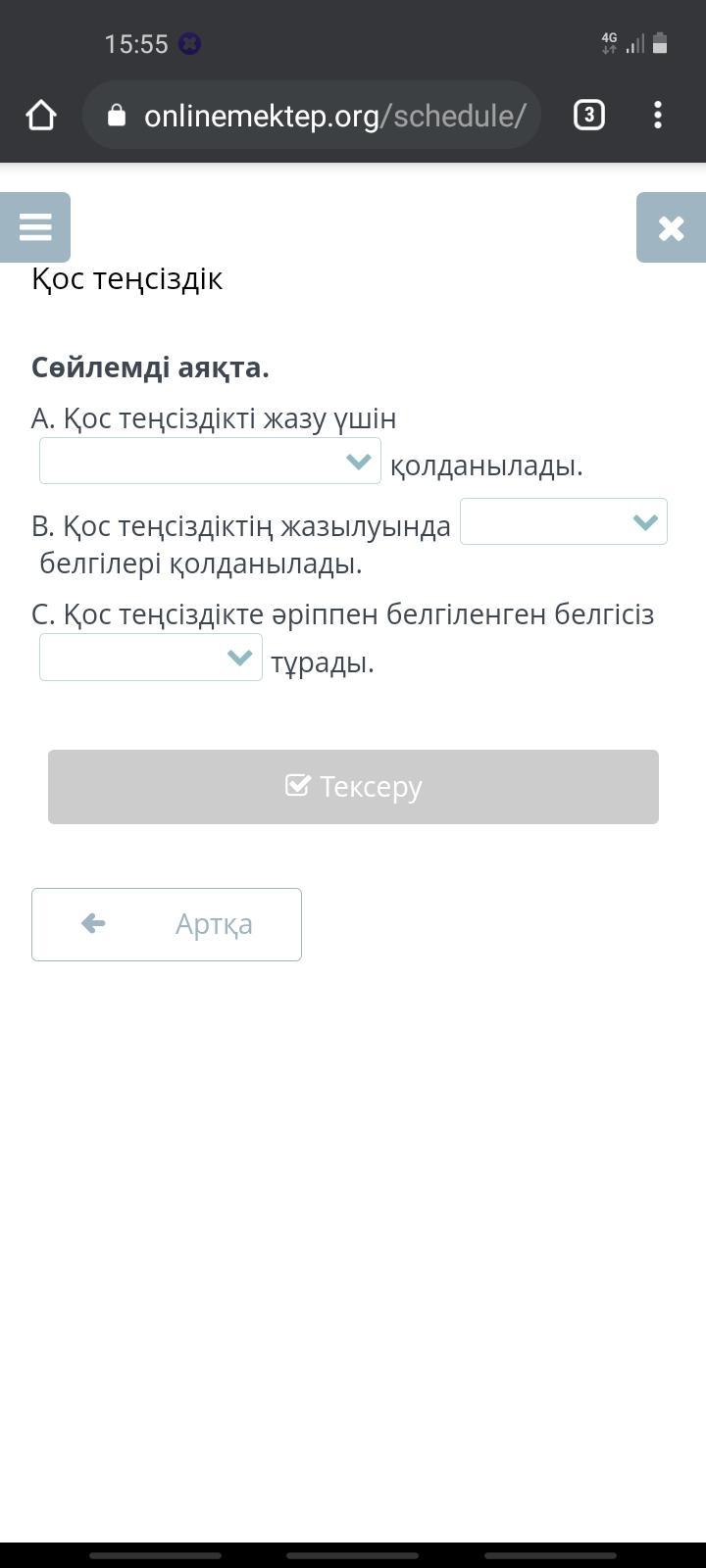Open the browser home page icon
The image size is (706, 1568).
click(x=41, y=116)
